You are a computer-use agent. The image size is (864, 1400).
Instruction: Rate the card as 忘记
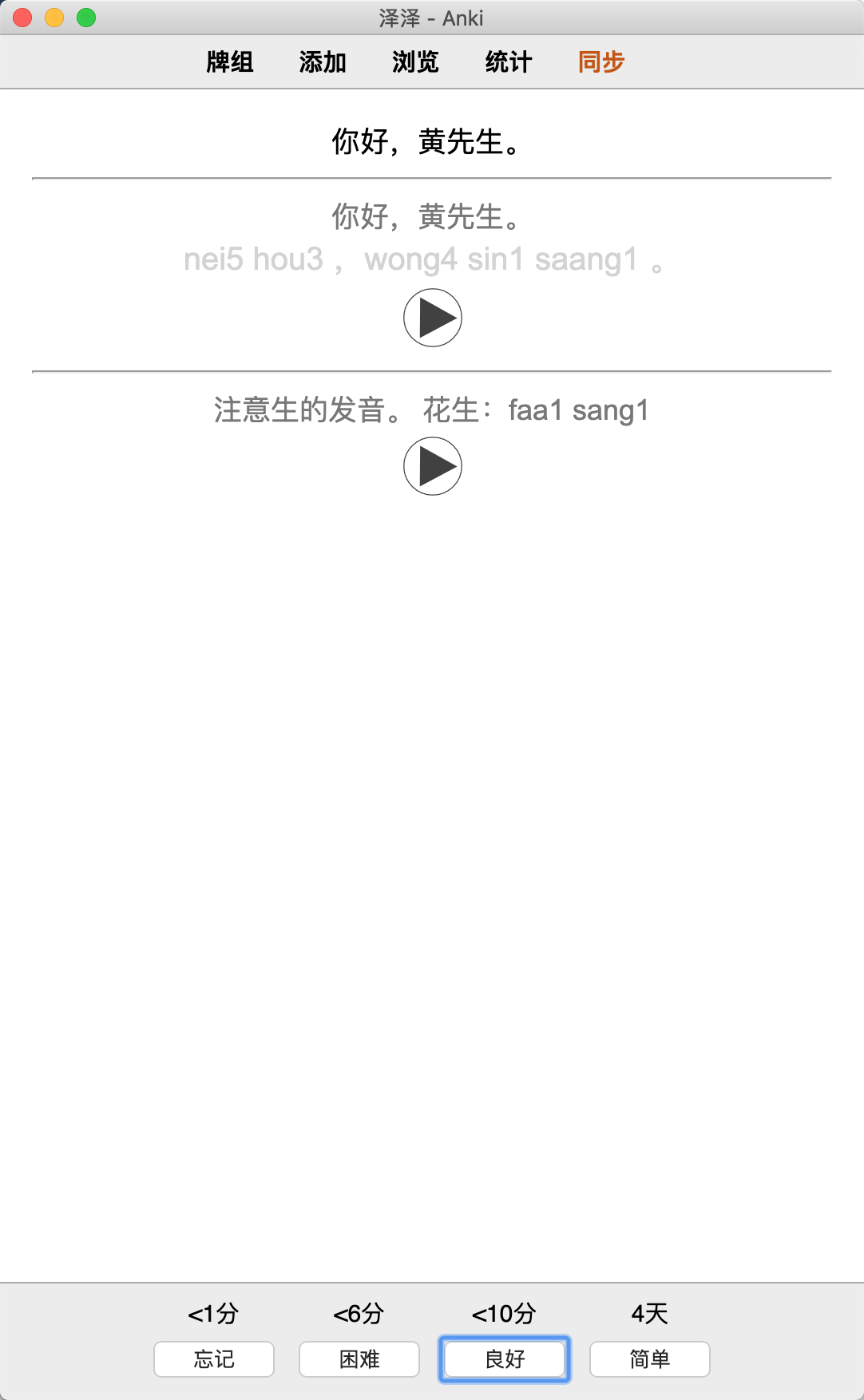214,1358
